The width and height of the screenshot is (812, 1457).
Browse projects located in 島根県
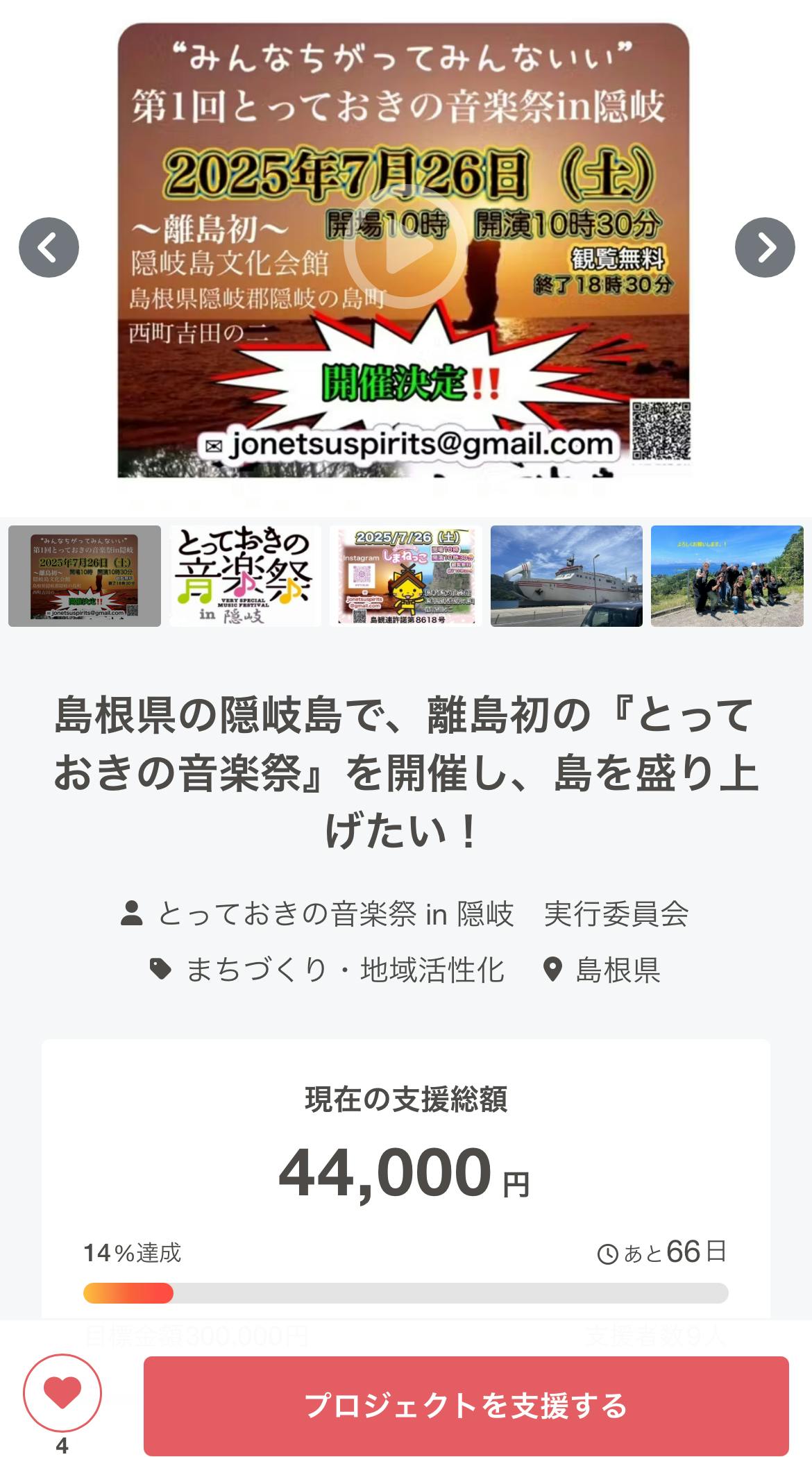click(x=602, y=970)
